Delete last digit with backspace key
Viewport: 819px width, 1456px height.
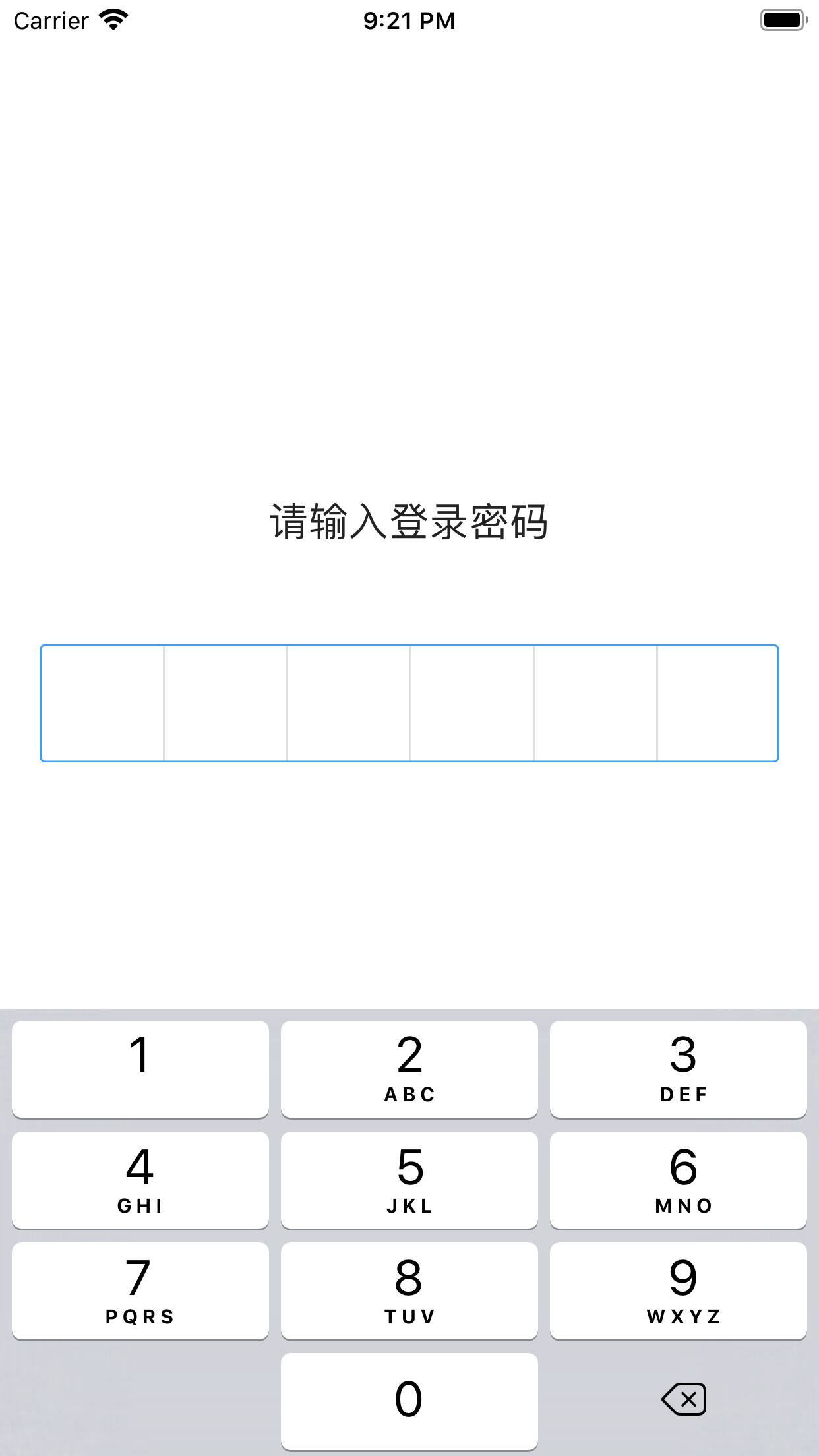pyautogui.click(x=684, y=1399)
